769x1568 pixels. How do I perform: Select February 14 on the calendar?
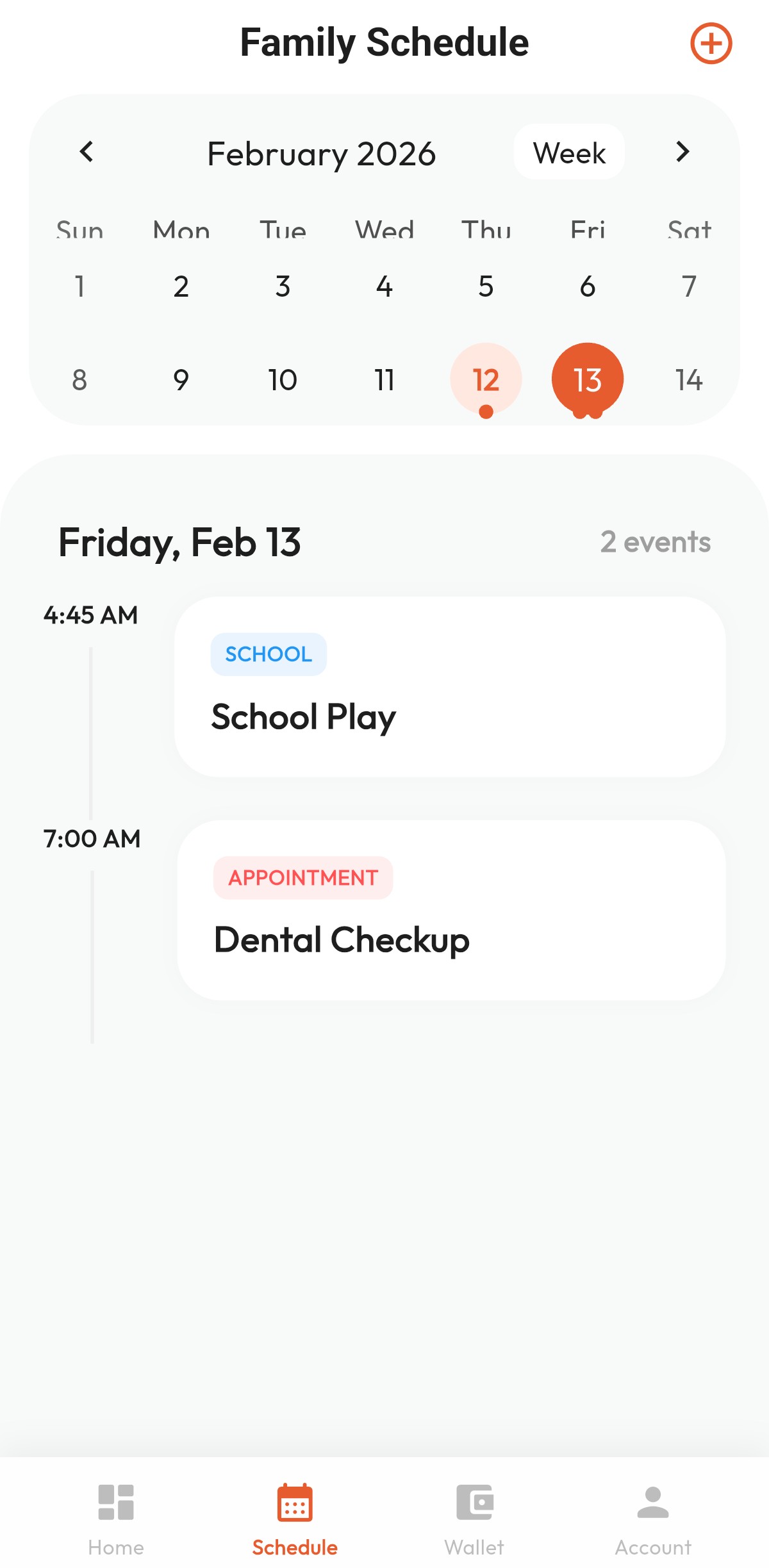click(x=689, y=379)
